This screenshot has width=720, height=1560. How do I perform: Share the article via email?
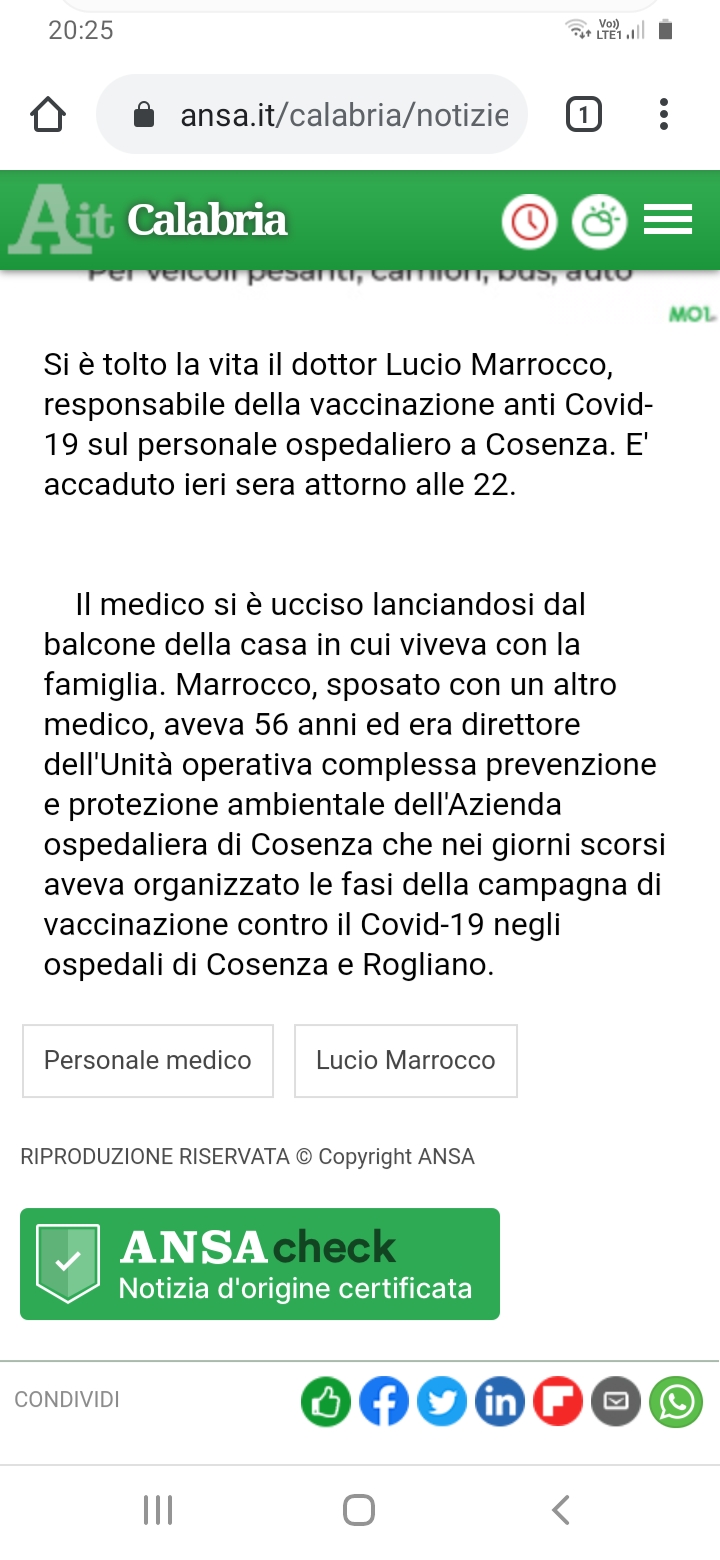(616, 1402)
